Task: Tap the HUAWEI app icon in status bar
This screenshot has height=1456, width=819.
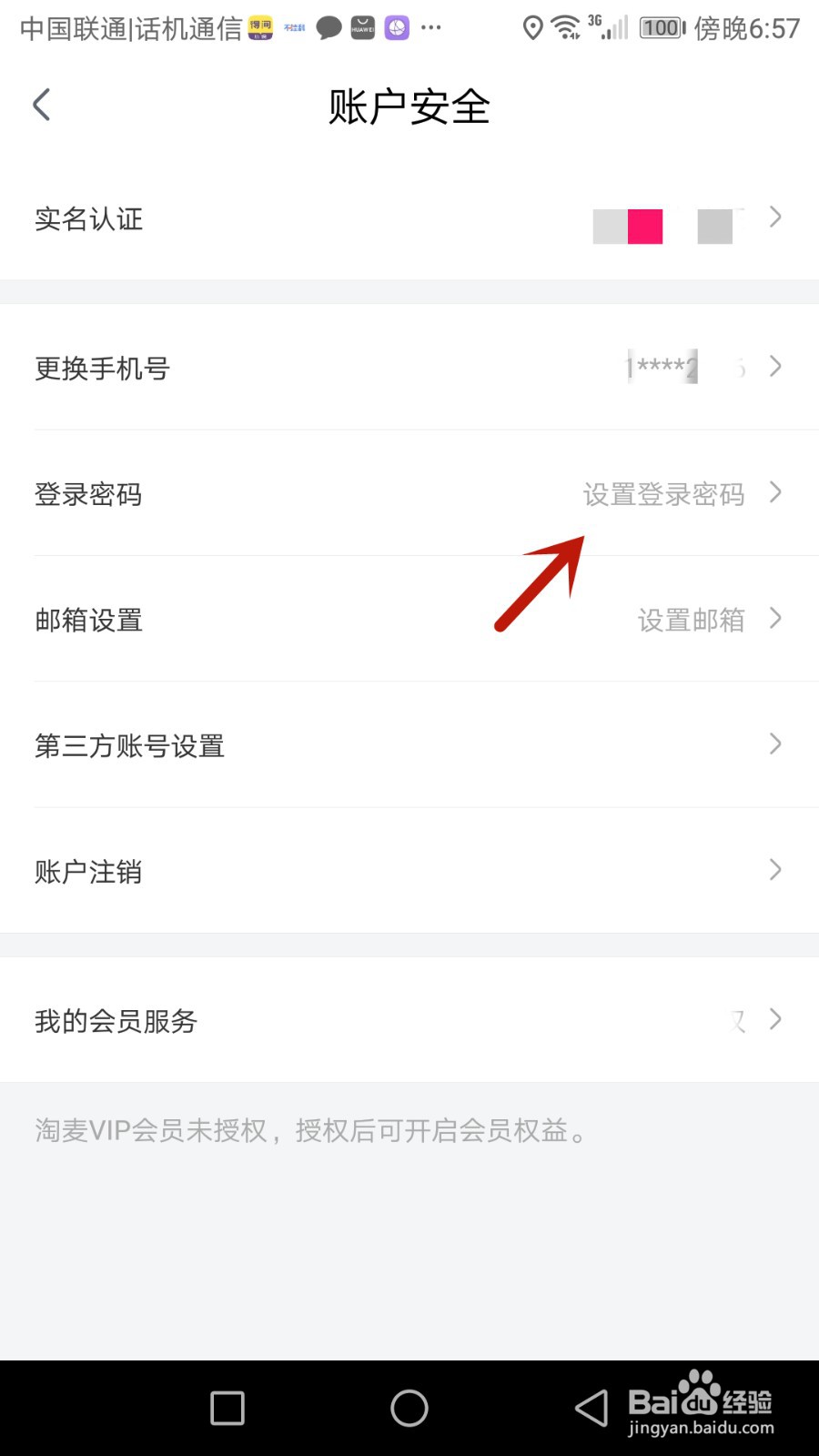Action: 362,27
